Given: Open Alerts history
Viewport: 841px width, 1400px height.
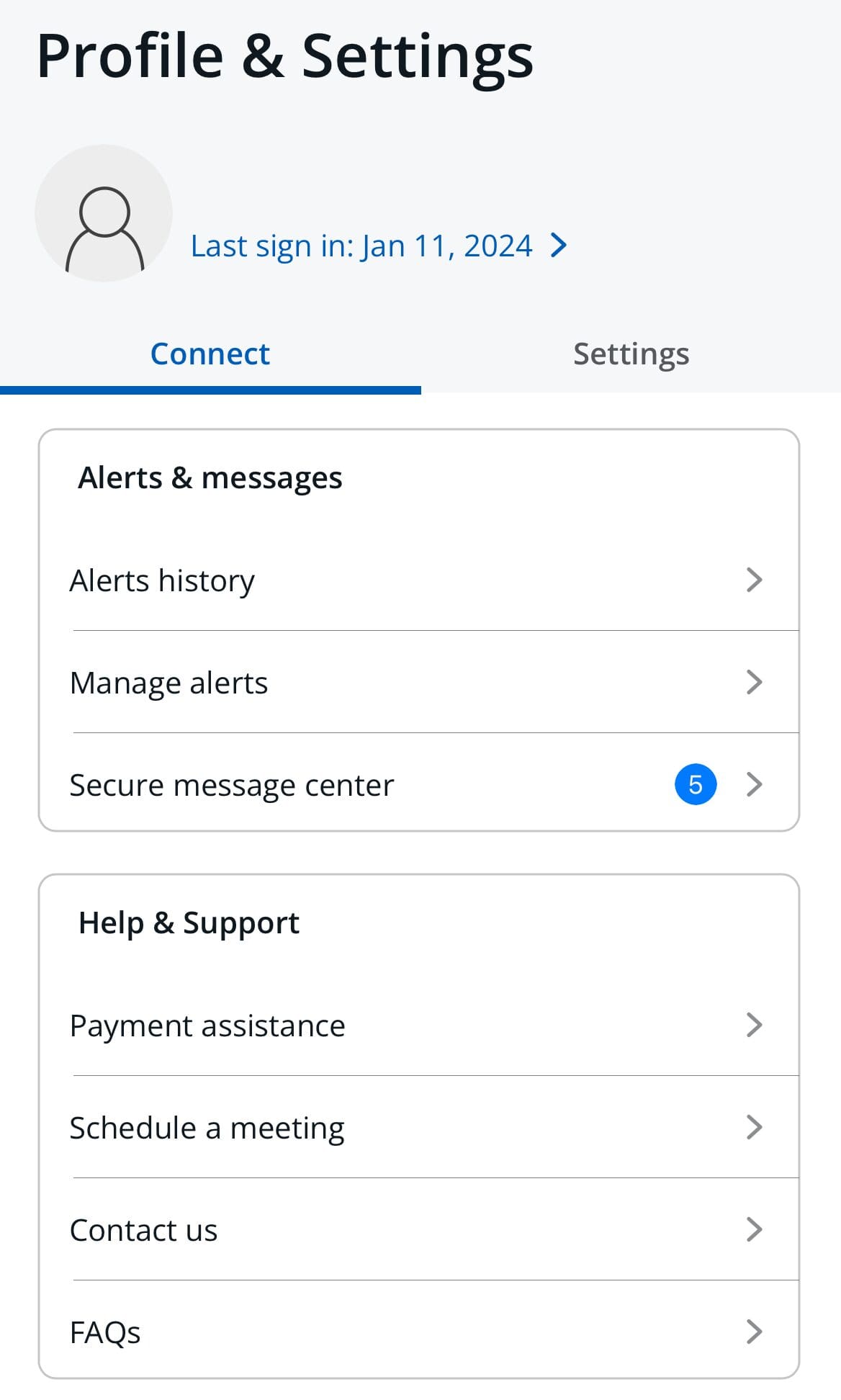Looking at the screenshot, I should [161, 580].
